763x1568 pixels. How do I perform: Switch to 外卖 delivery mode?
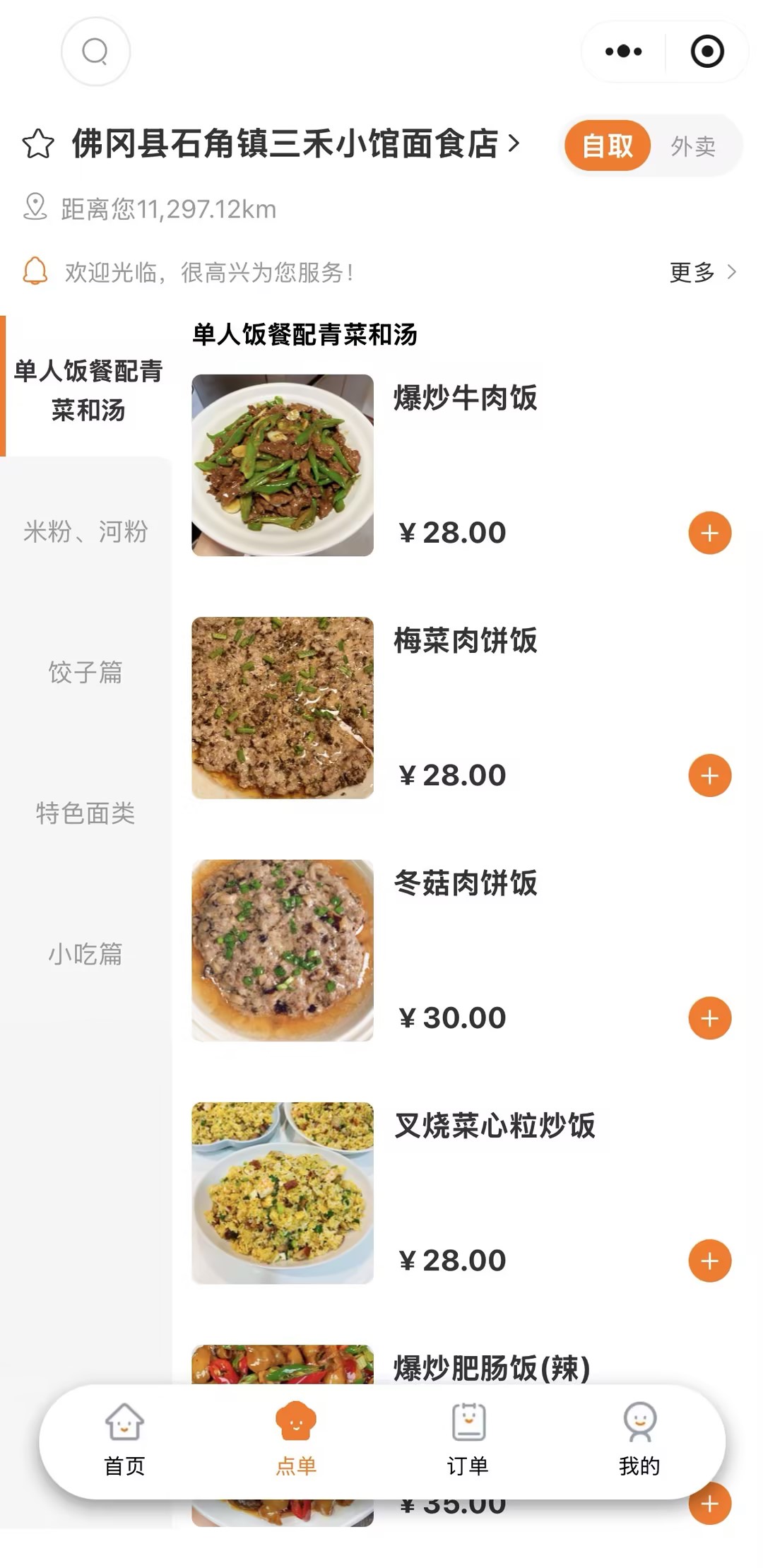tap(693, 146)
